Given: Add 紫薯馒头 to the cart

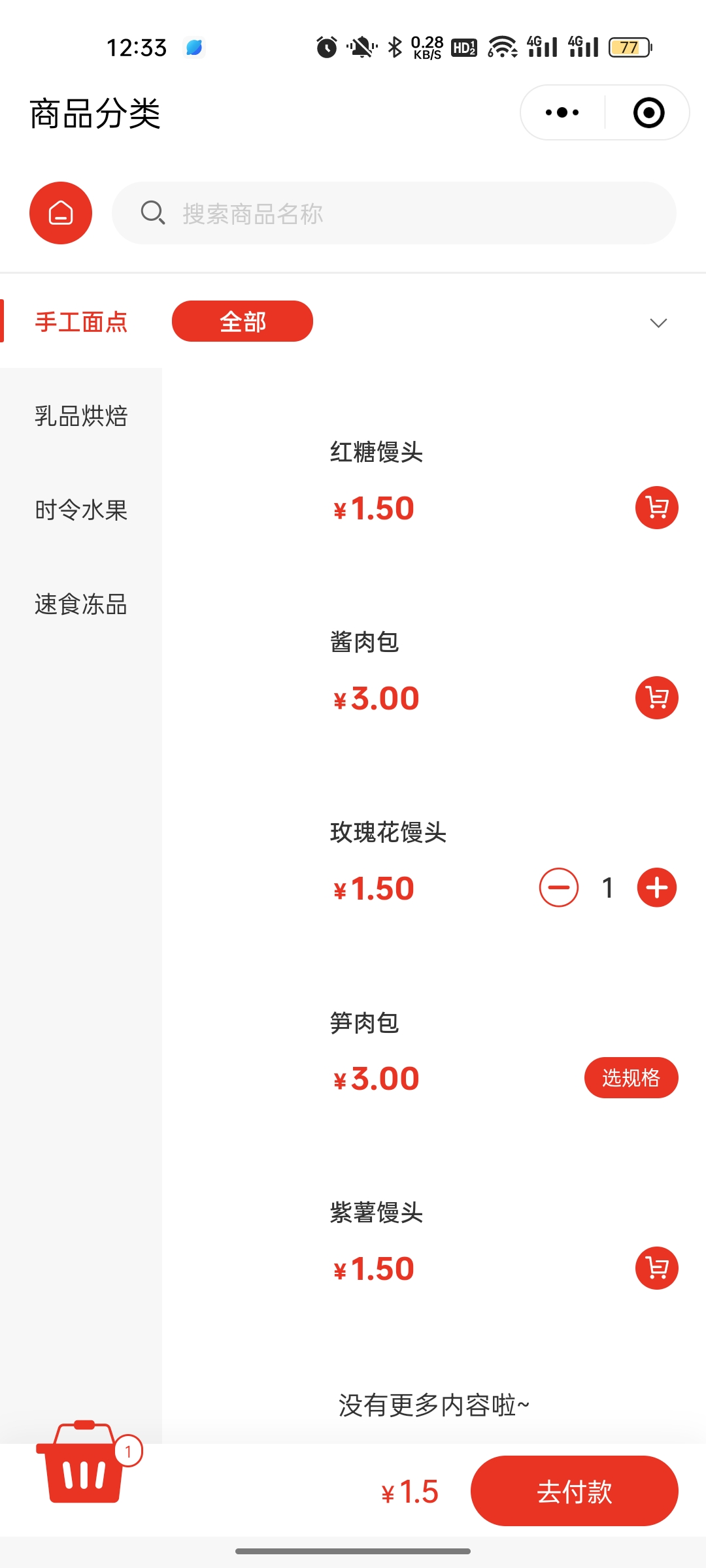Looking at the screenshot, I should point(657,1268).
